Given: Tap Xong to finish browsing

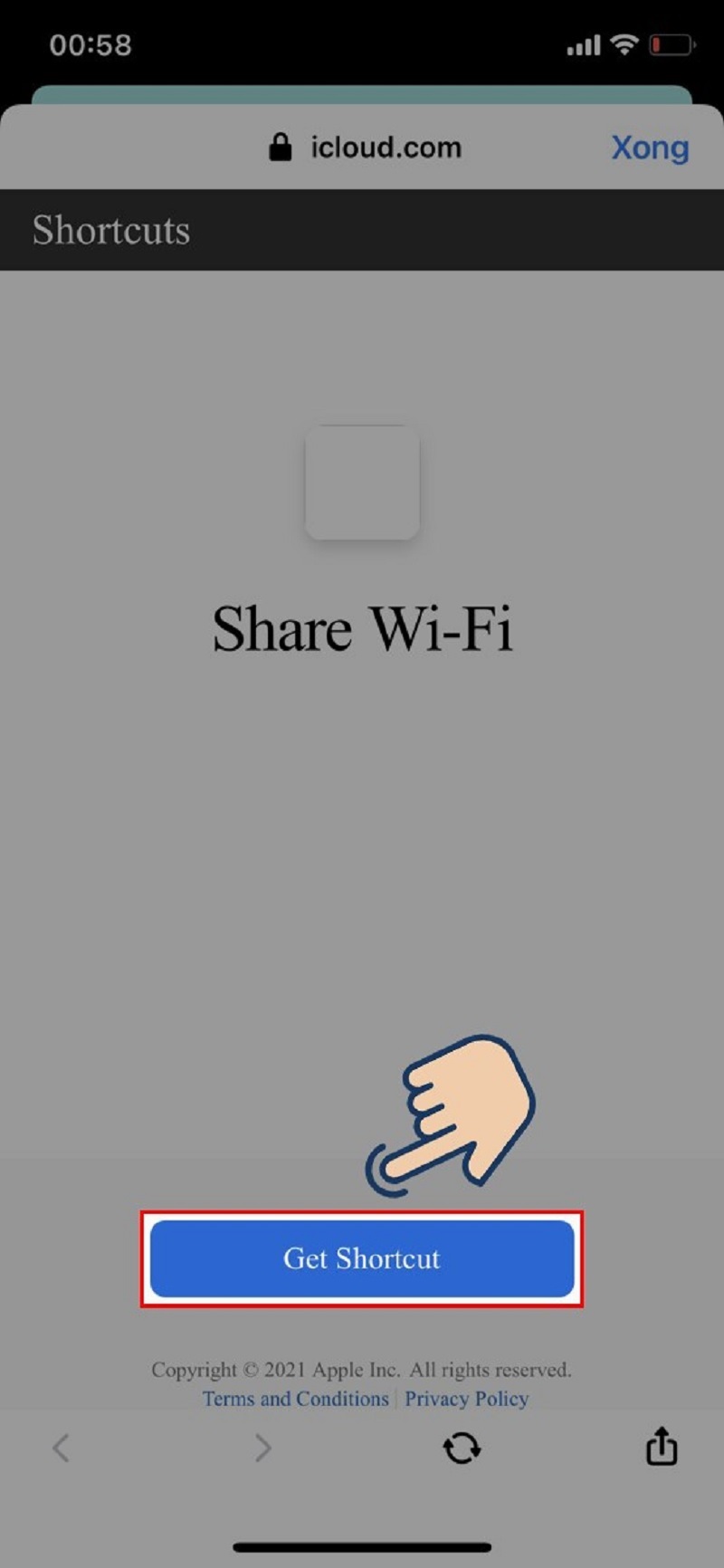Looking at the screenshot, I should pyautogui.click(x=651, y=148).
